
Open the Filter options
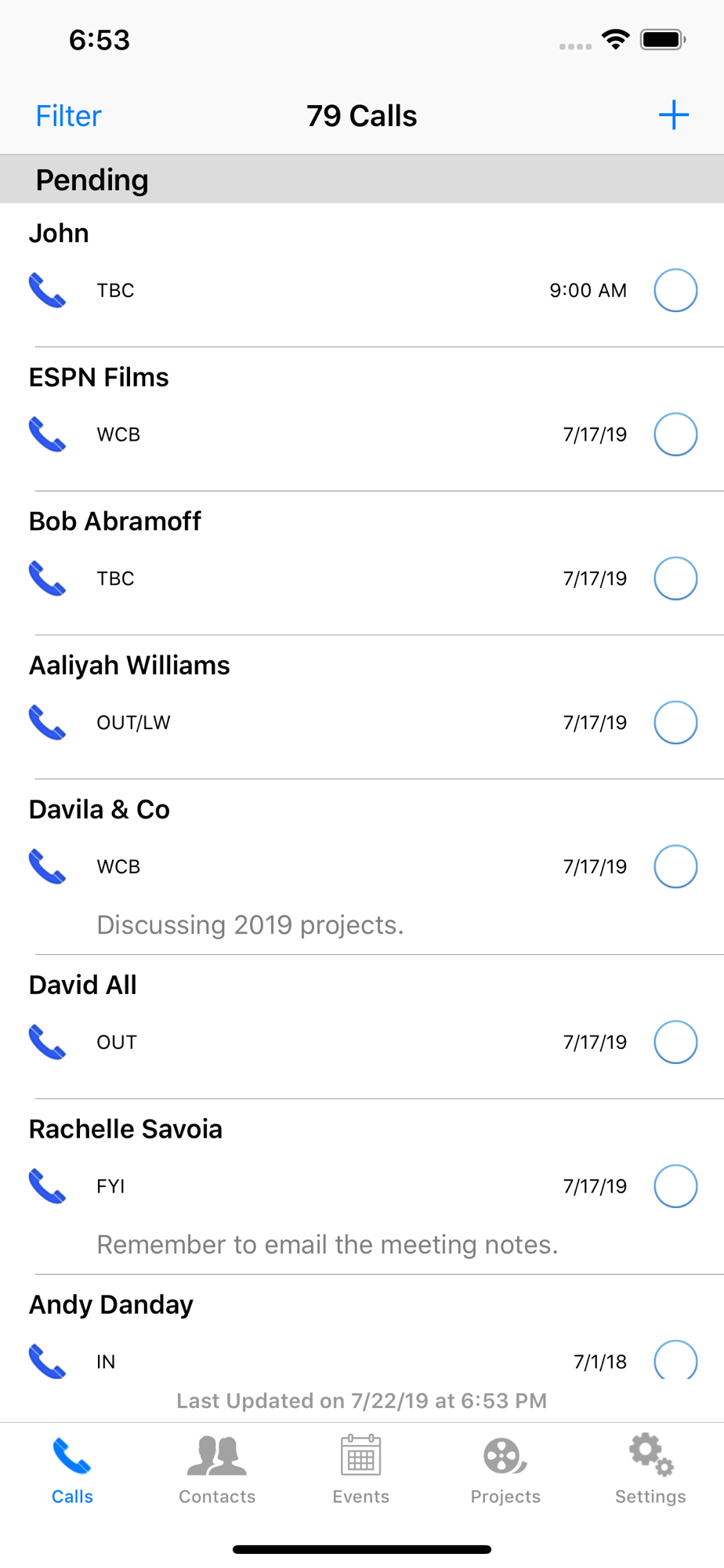69,116
